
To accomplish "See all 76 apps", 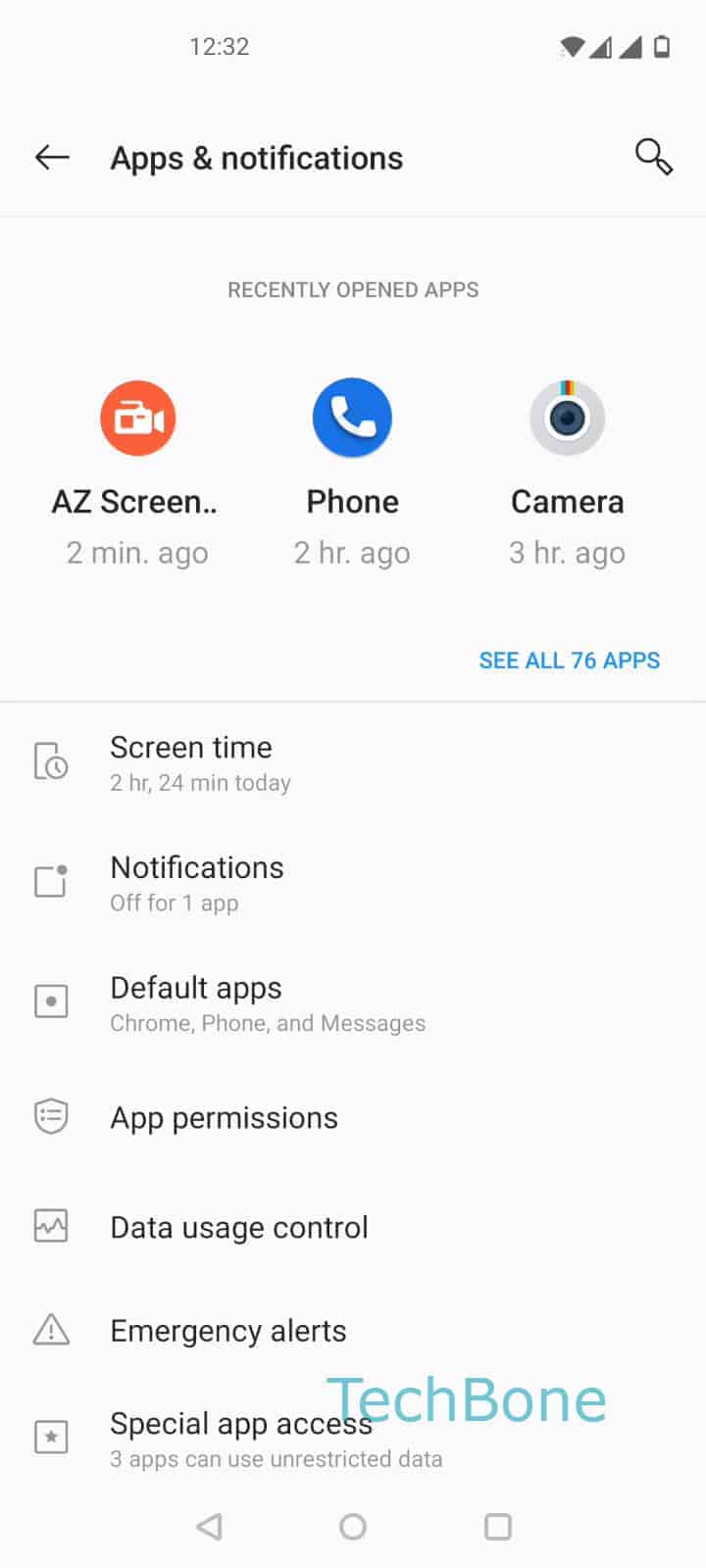I will [x=569, y=661].
